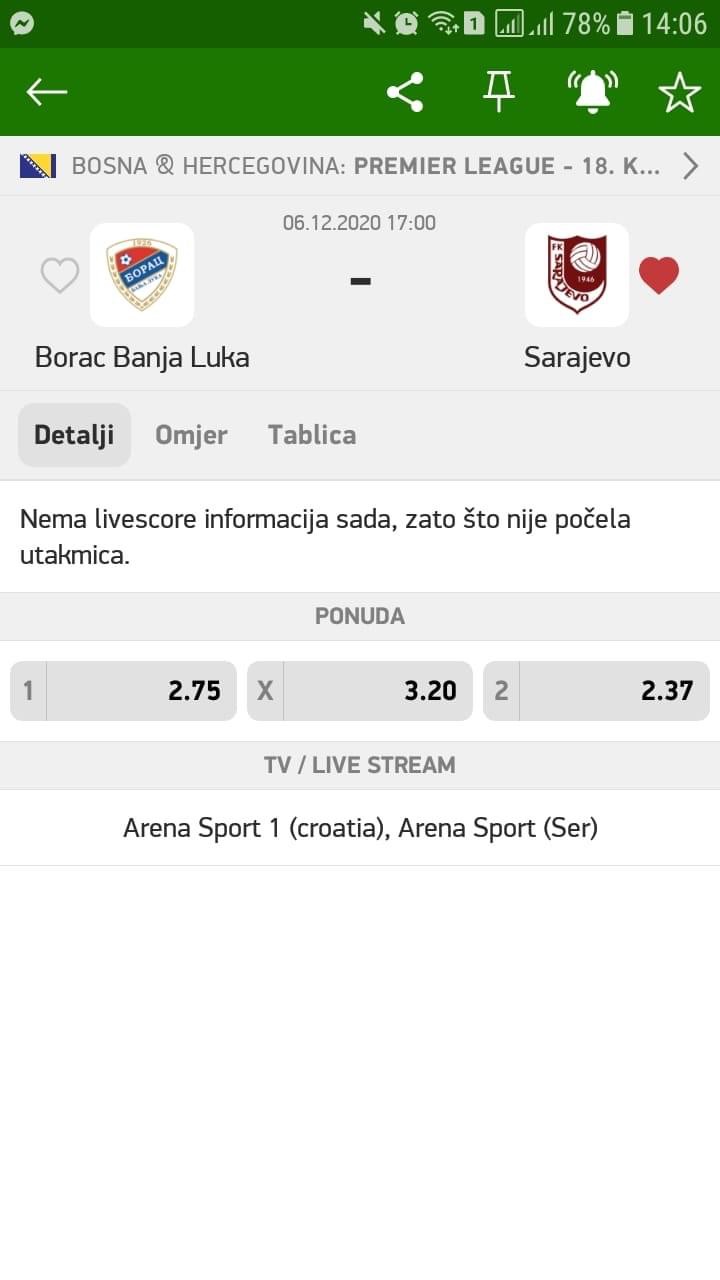
Task: Pick away win odds 2.37
Action: pos(596,691)
